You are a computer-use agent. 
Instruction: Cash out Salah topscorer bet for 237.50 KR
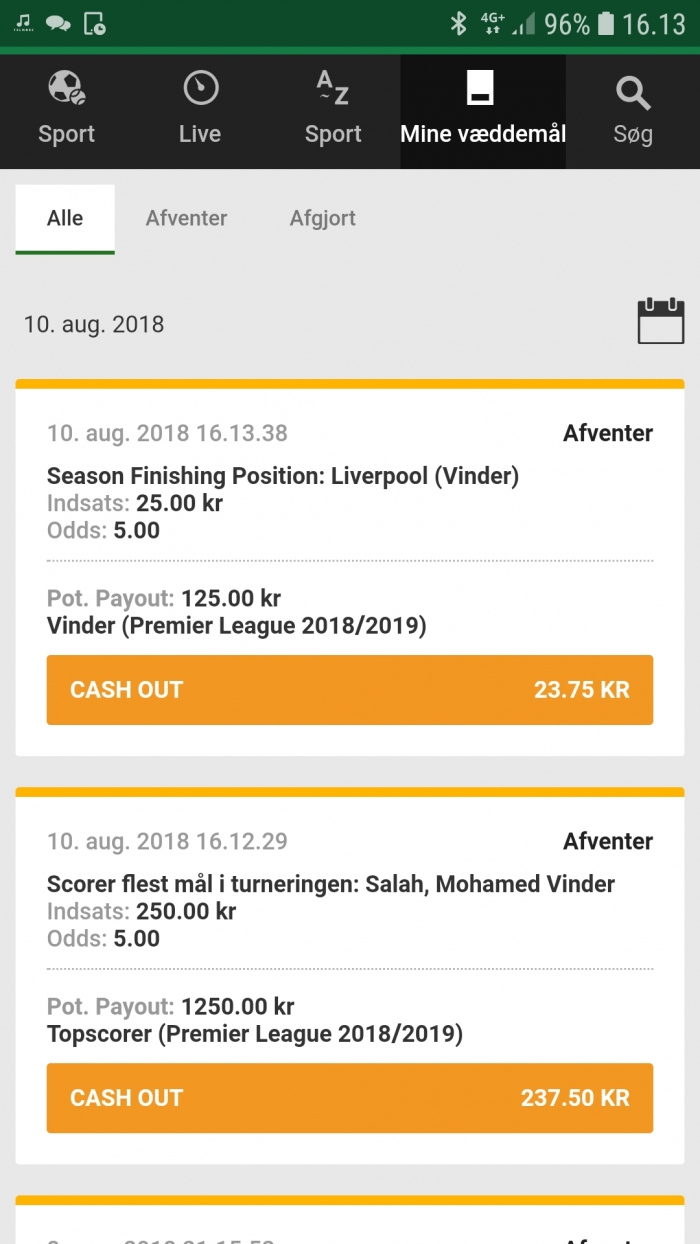click(350, 1098)
